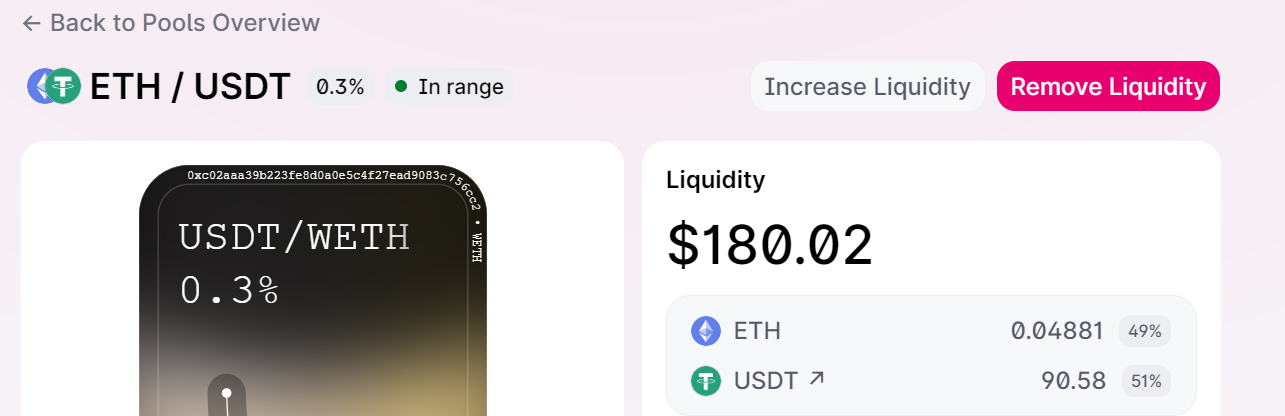Tap the Remove Liquidity button

pos(1108,86)
